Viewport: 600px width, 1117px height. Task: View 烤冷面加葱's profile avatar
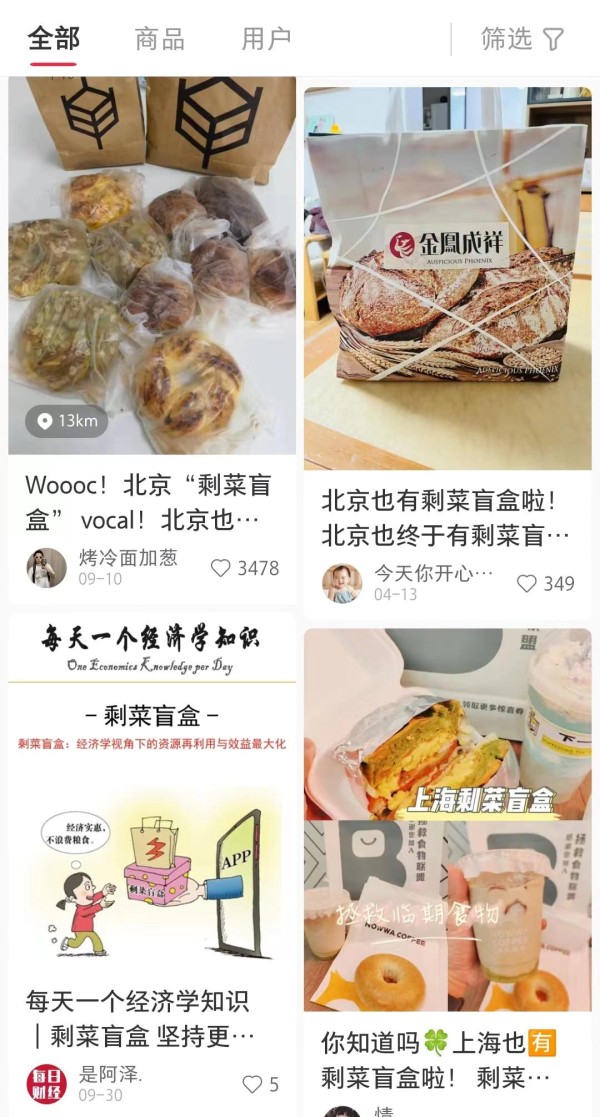[46, 568]
